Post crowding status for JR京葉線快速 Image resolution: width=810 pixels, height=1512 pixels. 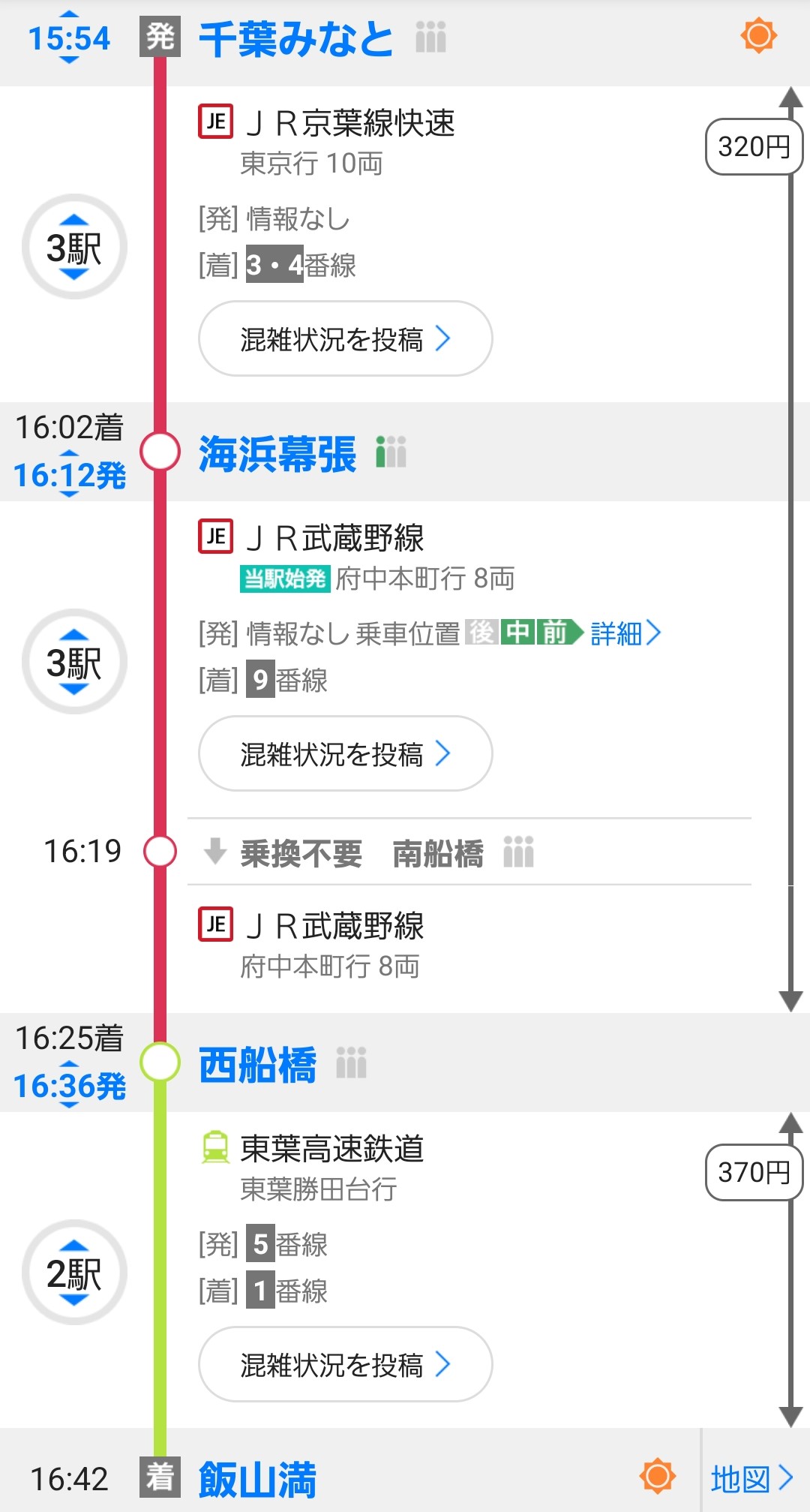345,339
